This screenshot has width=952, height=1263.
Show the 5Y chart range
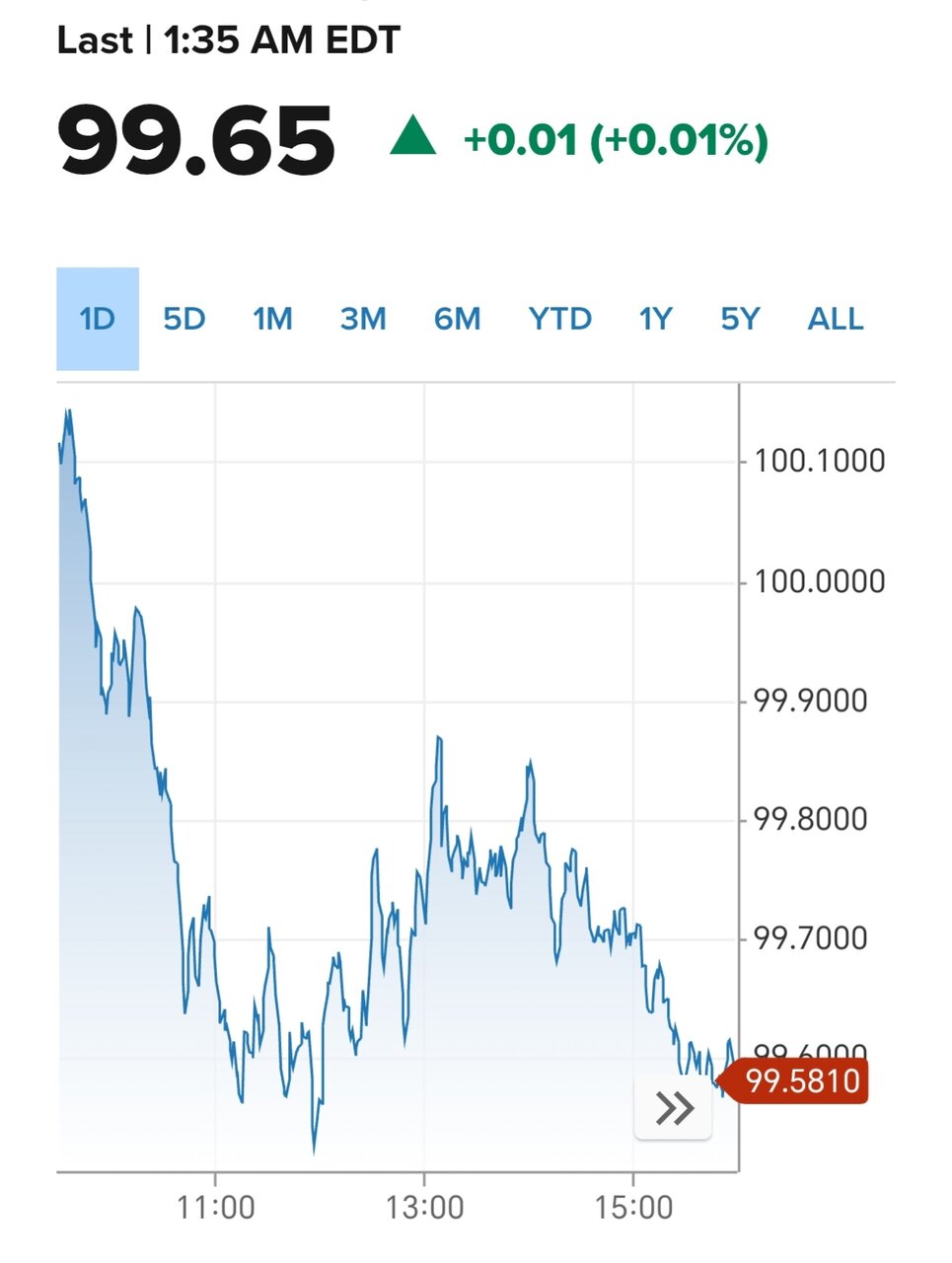tap(740, 319)
